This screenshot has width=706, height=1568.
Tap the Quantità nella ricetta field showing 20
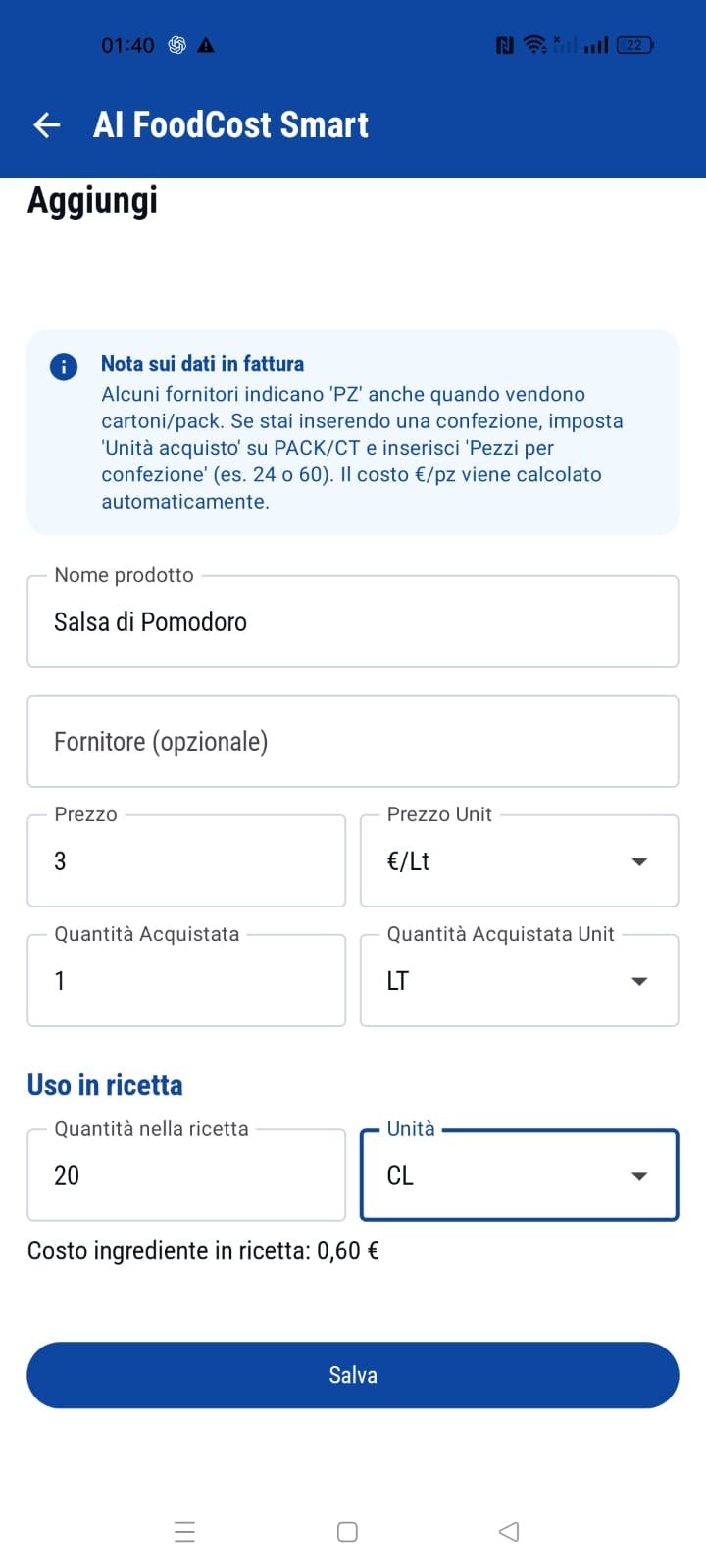click(x=186, y=1175)
